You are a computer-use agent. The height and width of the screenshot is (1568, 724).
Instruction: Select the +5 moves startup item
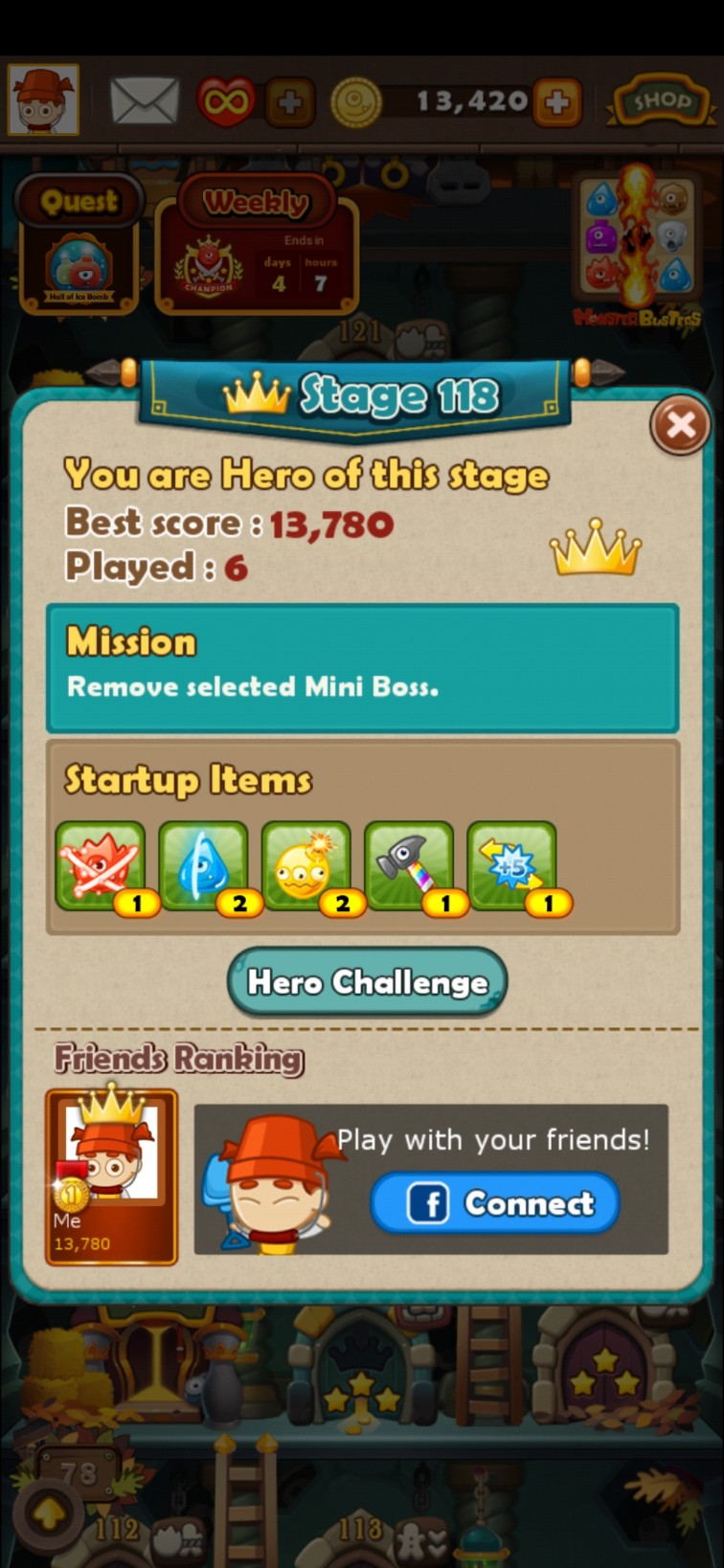click(x=512, y=866)
